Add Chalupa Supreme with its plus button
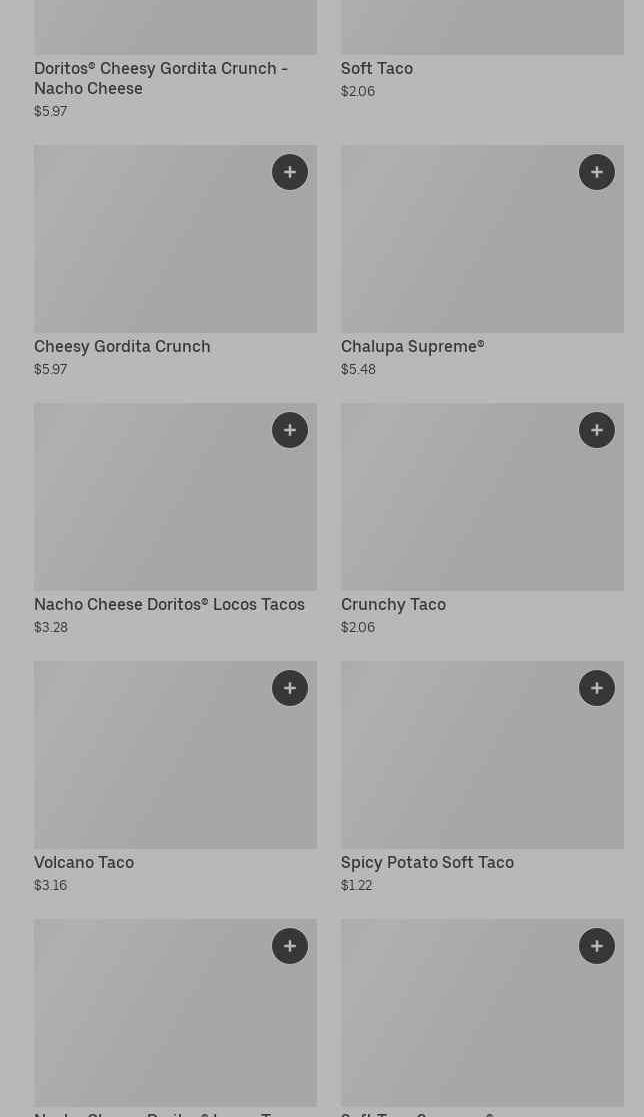 click(597, 172)
